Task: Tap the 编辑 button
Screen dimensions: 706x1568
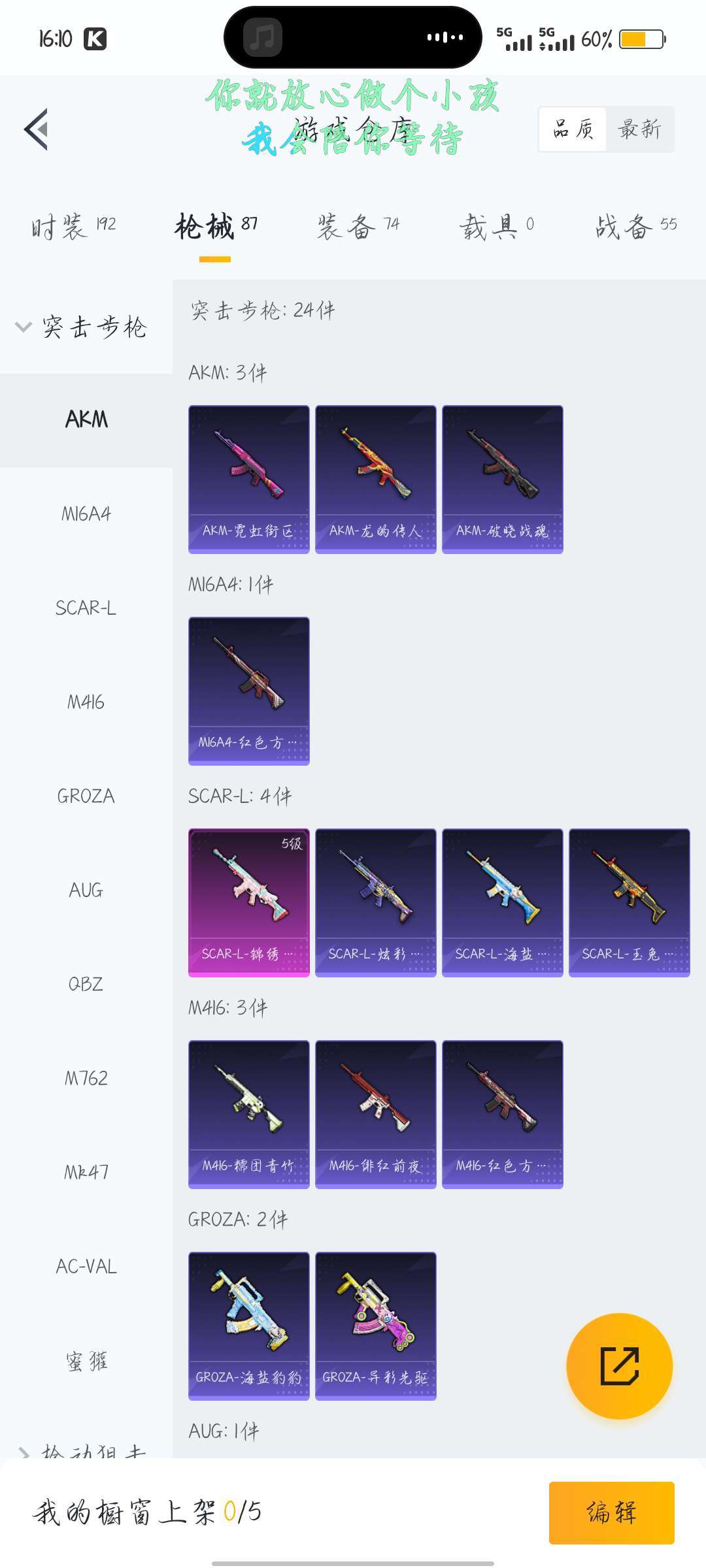Action: click(x=612, y=1513)
